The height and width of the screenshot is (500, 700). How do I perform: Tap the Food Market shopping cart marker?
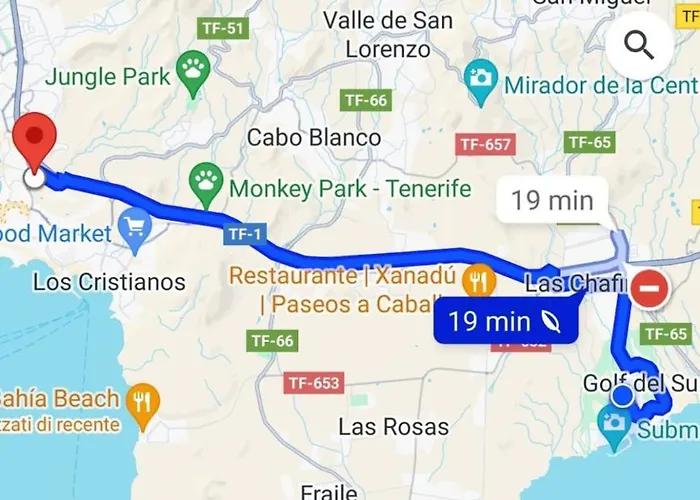pyautogui.click(x=135, y=226)
